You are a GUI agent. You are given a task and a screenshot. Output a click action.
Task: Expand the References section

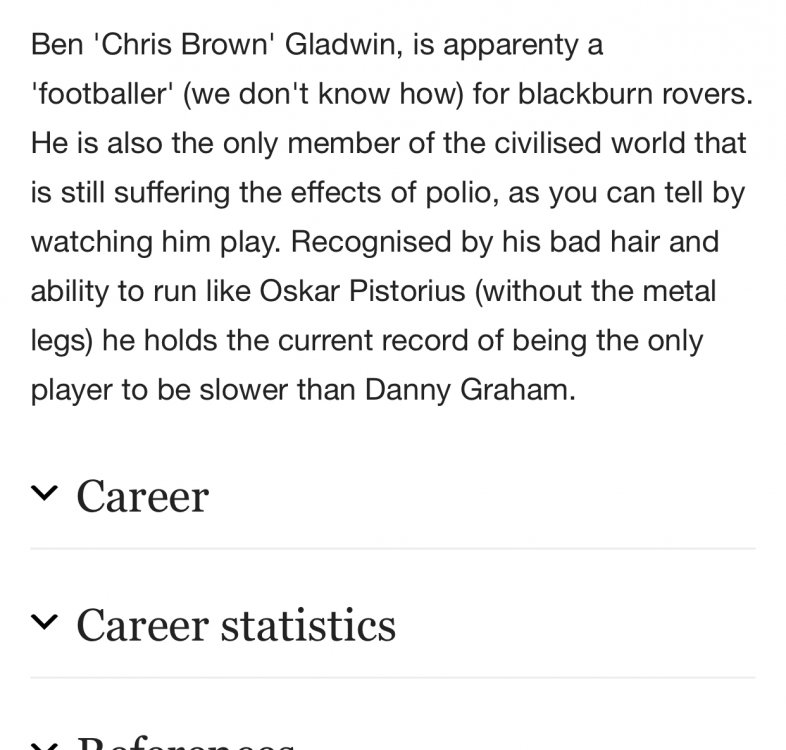tap(184, 743)
